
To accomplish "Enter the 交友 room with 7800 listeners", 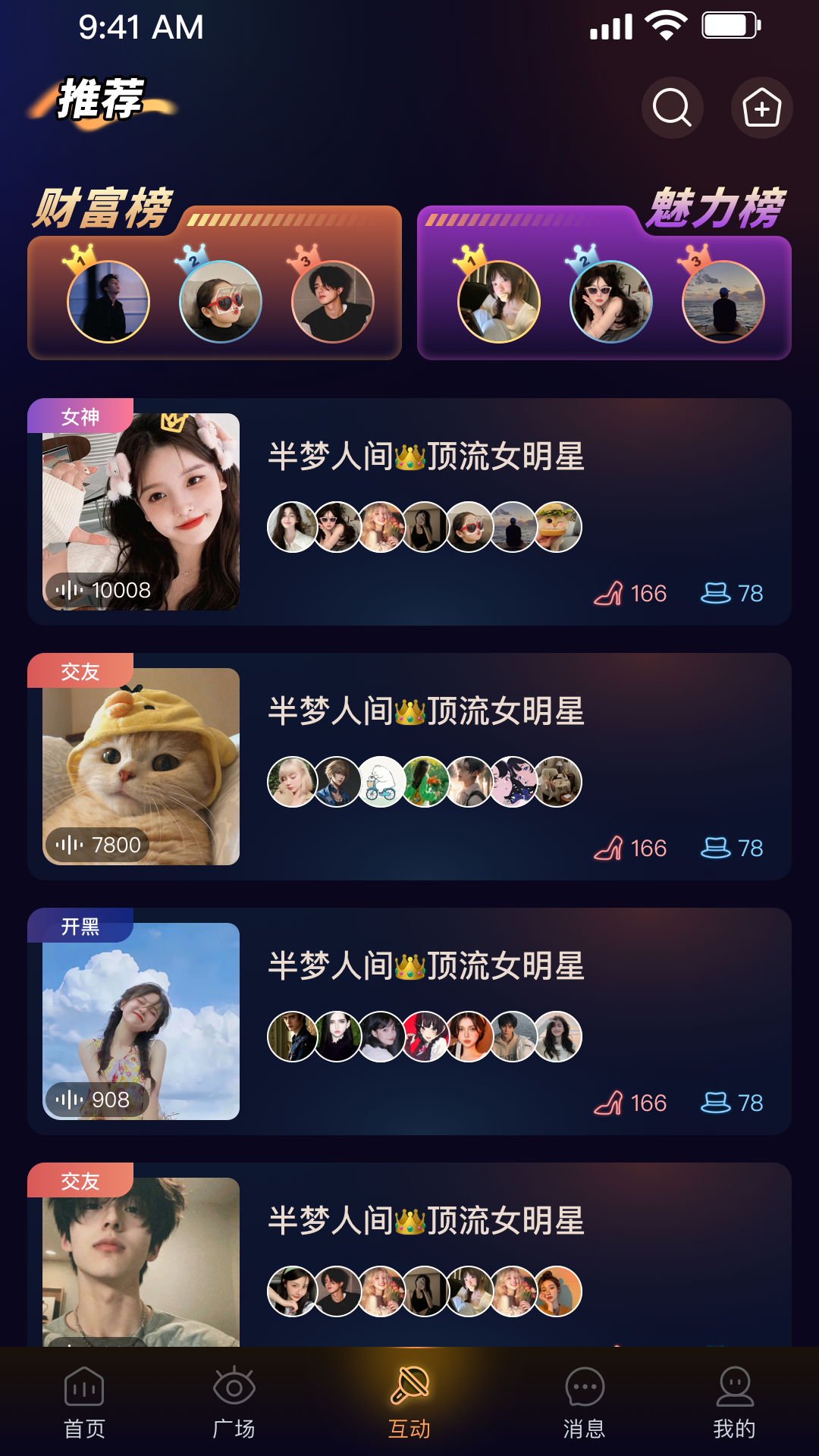I will tap(409, 767).
